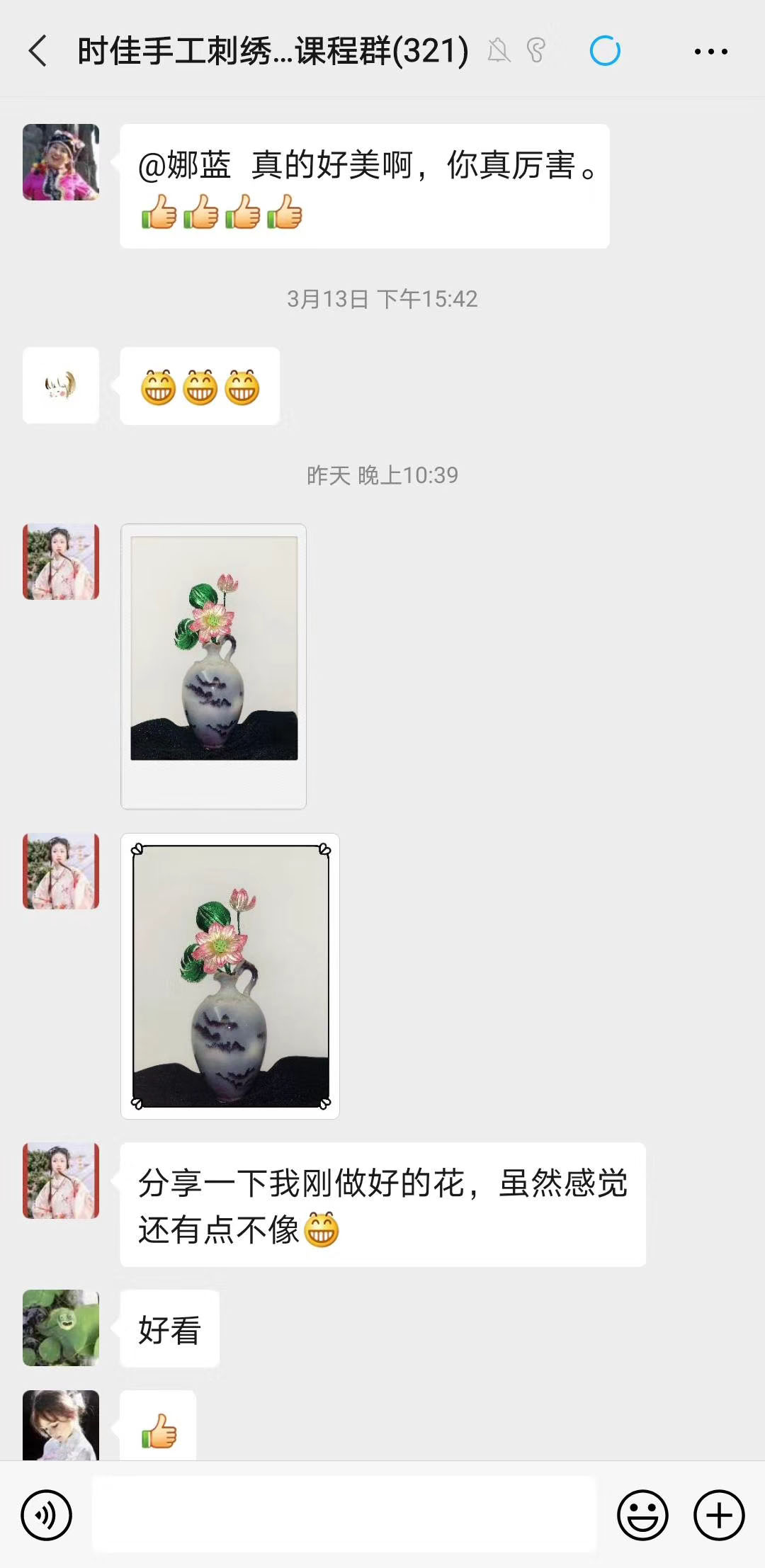Viewport: 765px width, 1568px height.
Task: Go back from the group chat
Action: pyautogui.click(x=38, y=52)
